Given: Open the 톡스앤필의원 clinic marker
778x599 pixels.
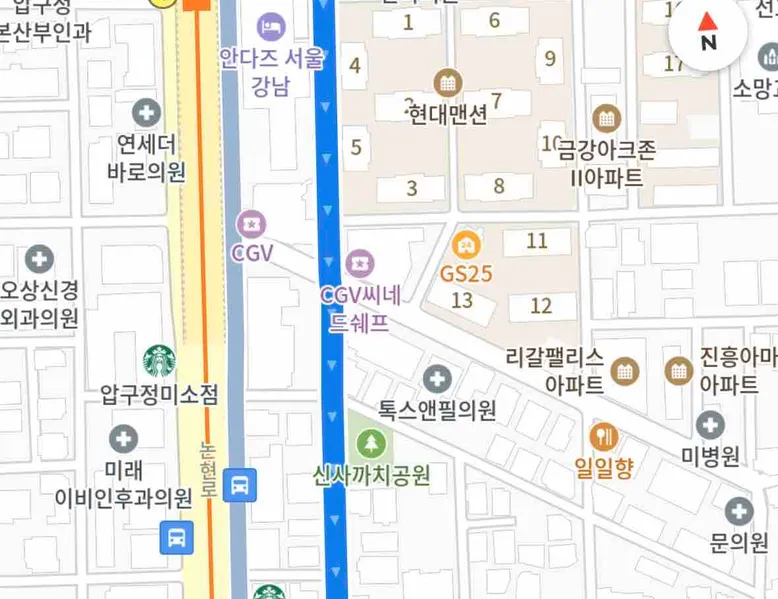Looking at the screenshot, I should 436,379.
